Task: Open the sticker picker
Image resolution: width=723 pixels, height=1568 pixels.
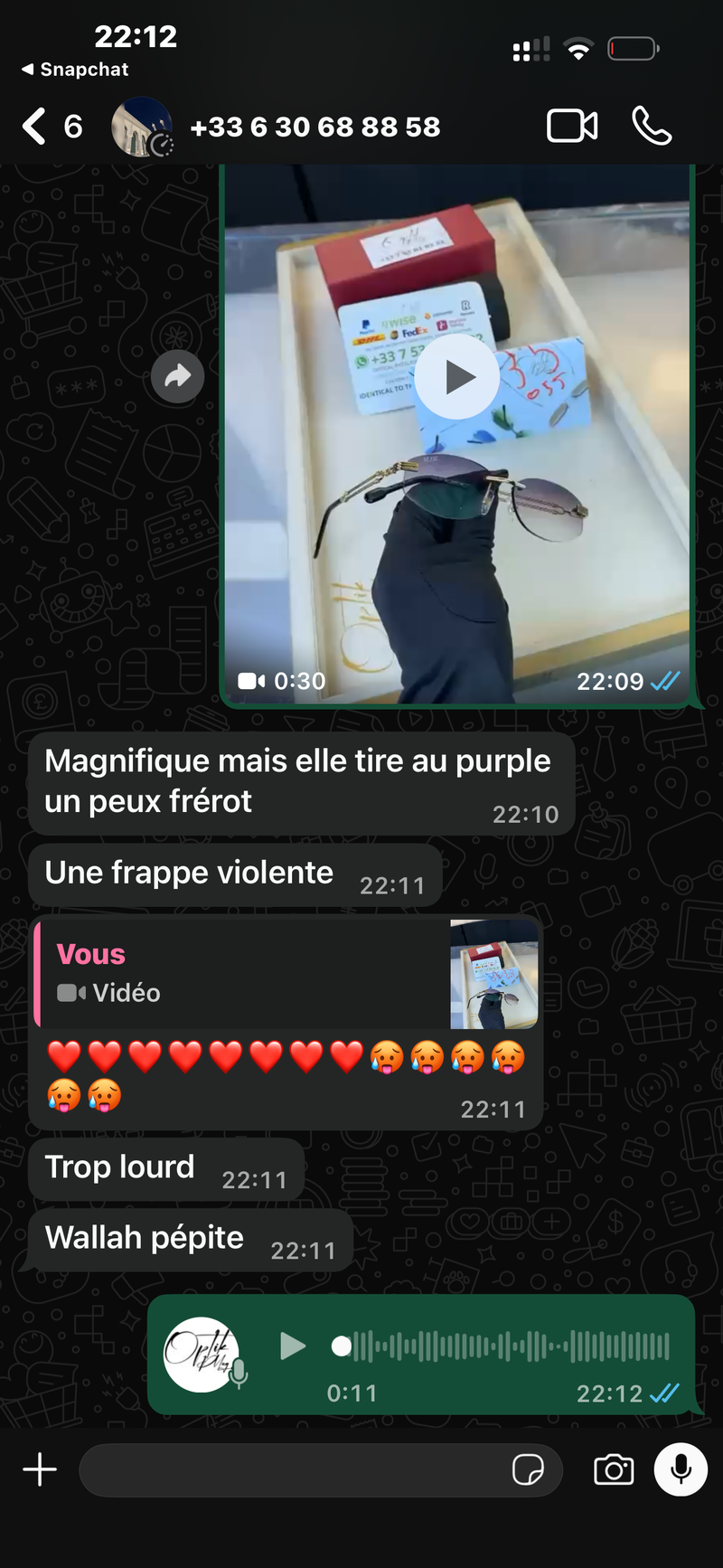Action: click(528, 1470)
